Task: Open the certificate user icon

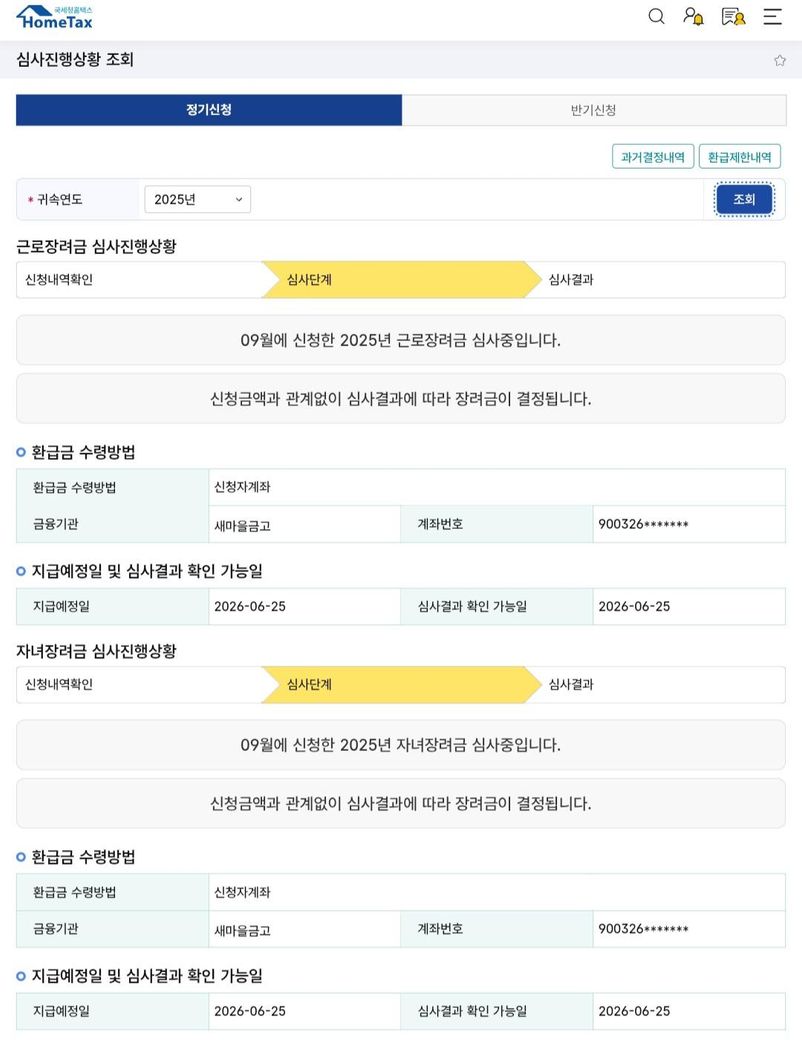Action: (733, 17)
